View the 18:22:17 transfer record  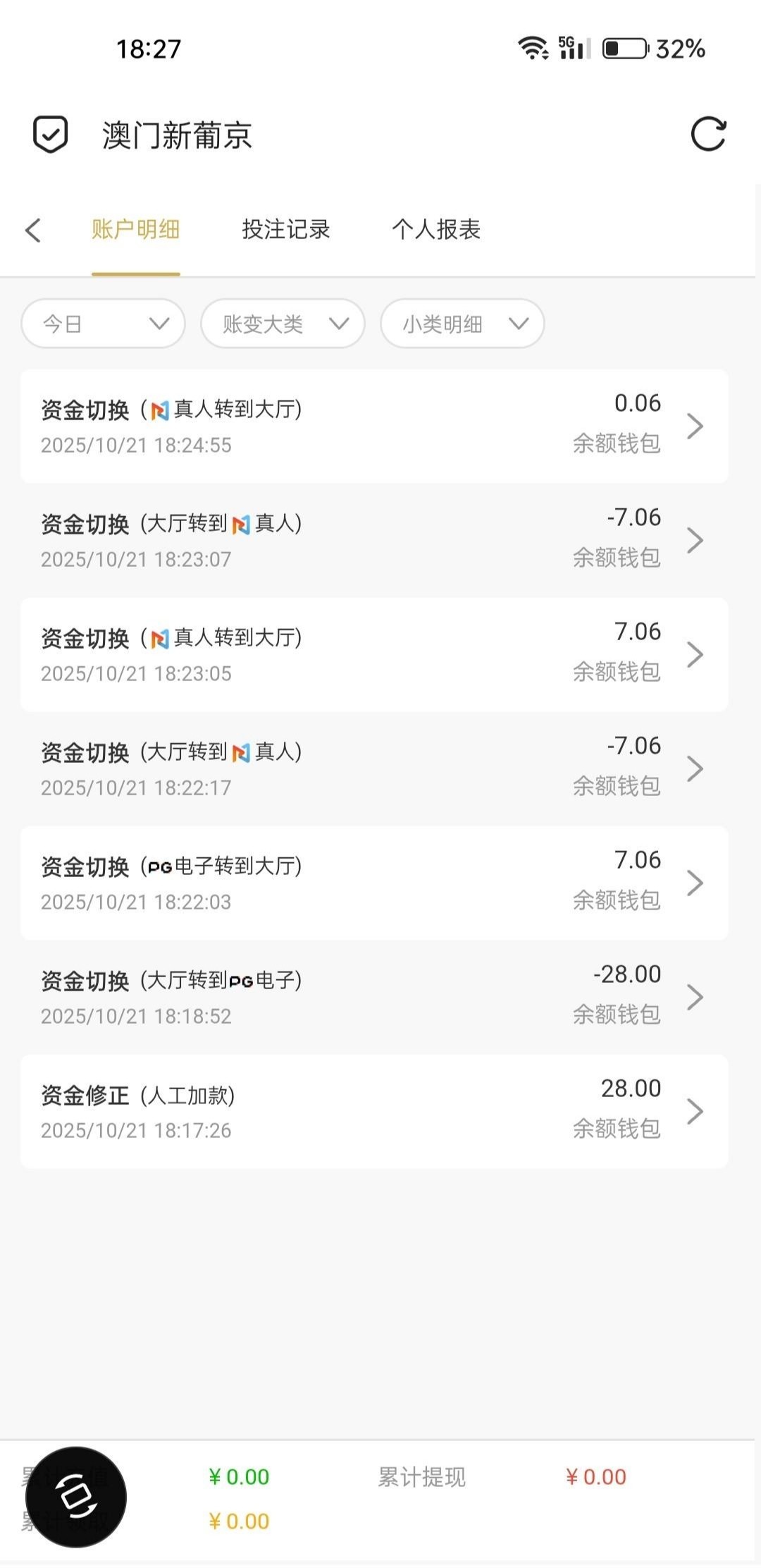(x=374, y=768)
